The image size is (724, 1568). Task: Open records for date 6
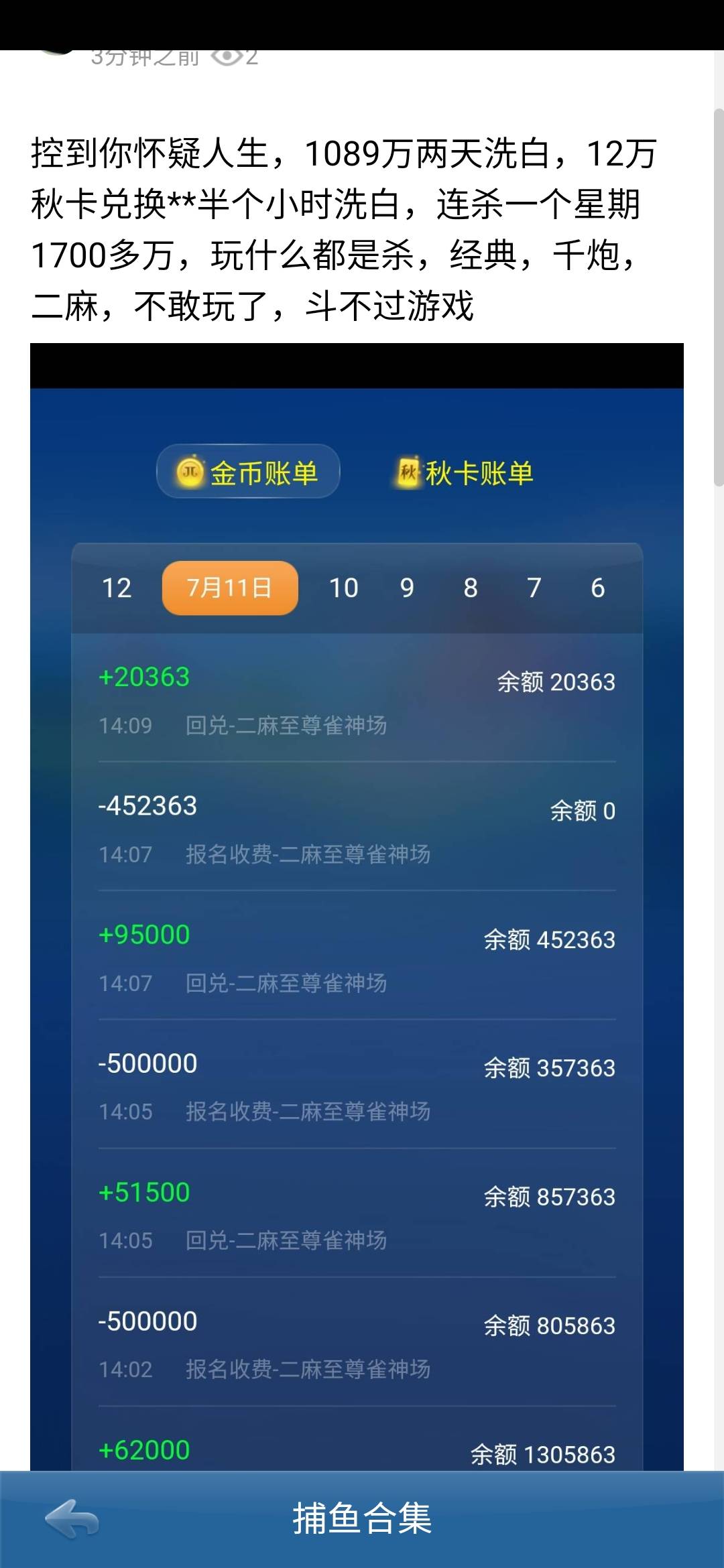click(596, 588)
